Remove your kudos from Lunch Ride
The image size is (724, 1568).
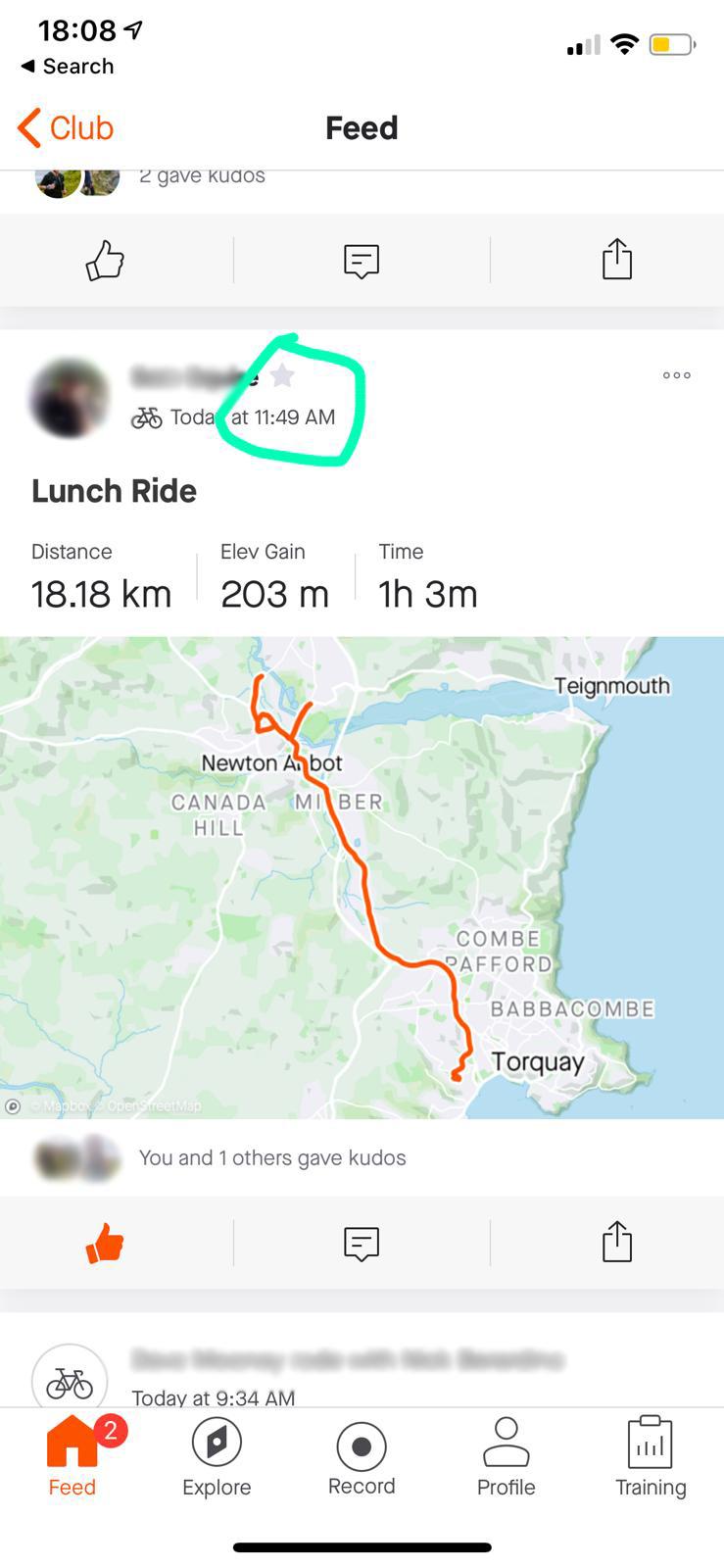[x=105, y=1244]
